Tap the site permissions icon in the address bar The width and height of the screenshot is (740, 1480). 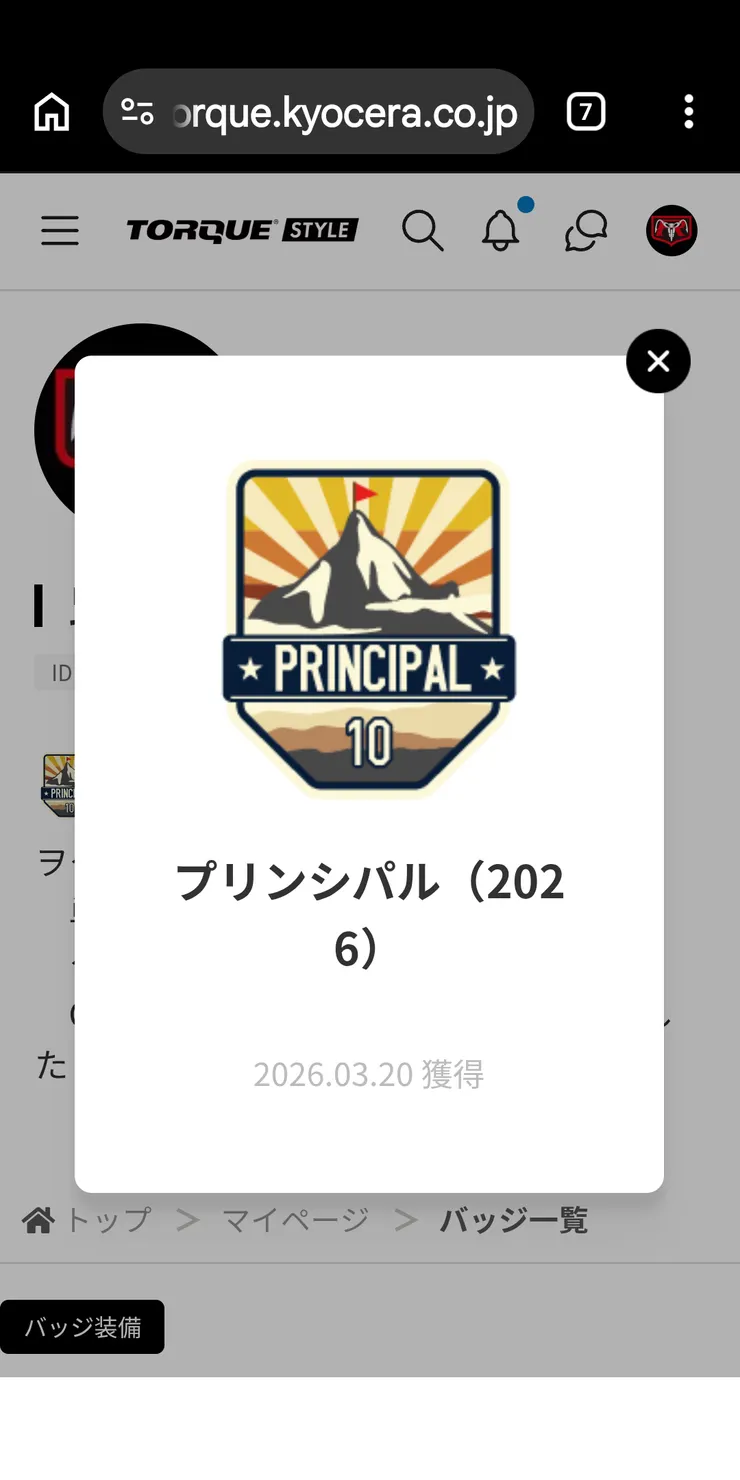(139, 111)
